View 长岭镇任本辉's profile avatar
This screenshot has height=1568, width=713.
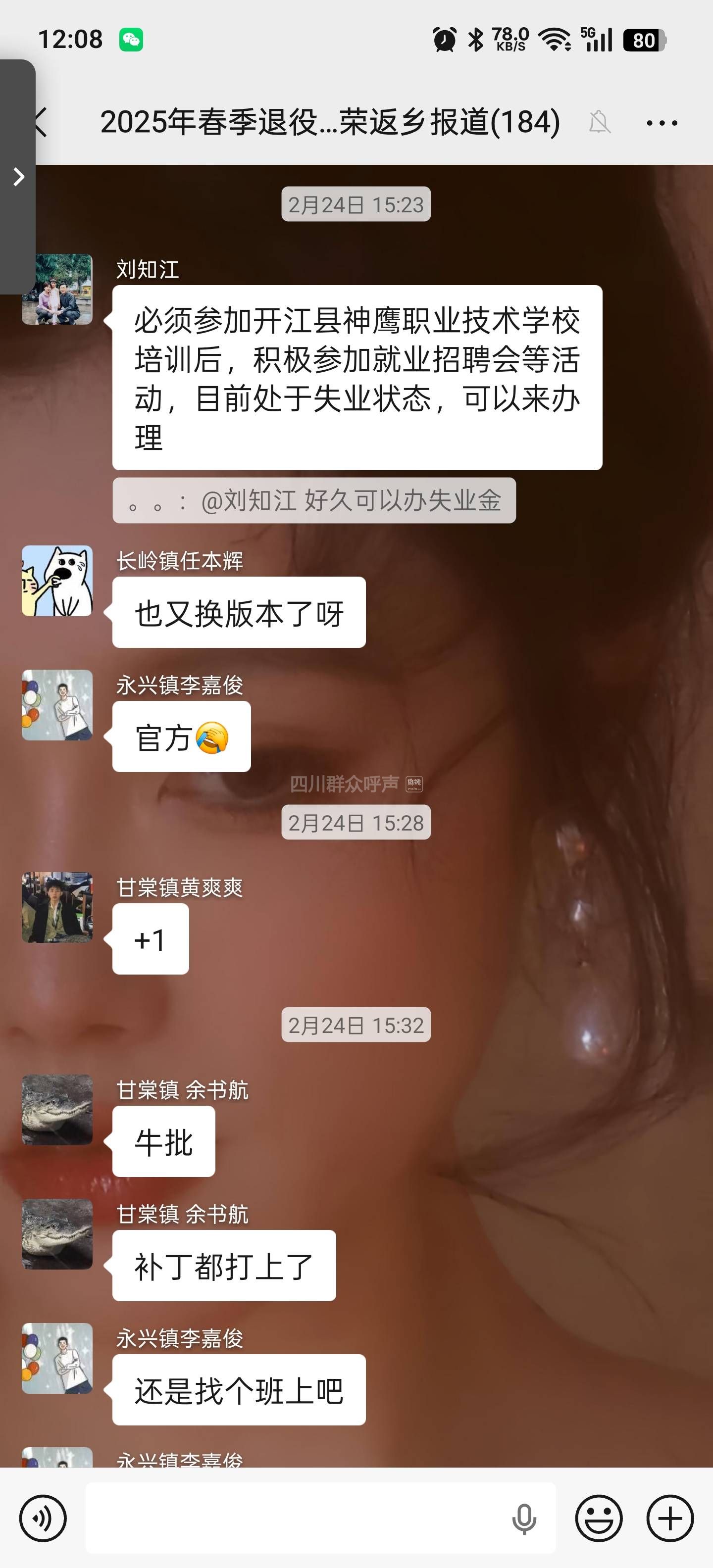[57, 581]
